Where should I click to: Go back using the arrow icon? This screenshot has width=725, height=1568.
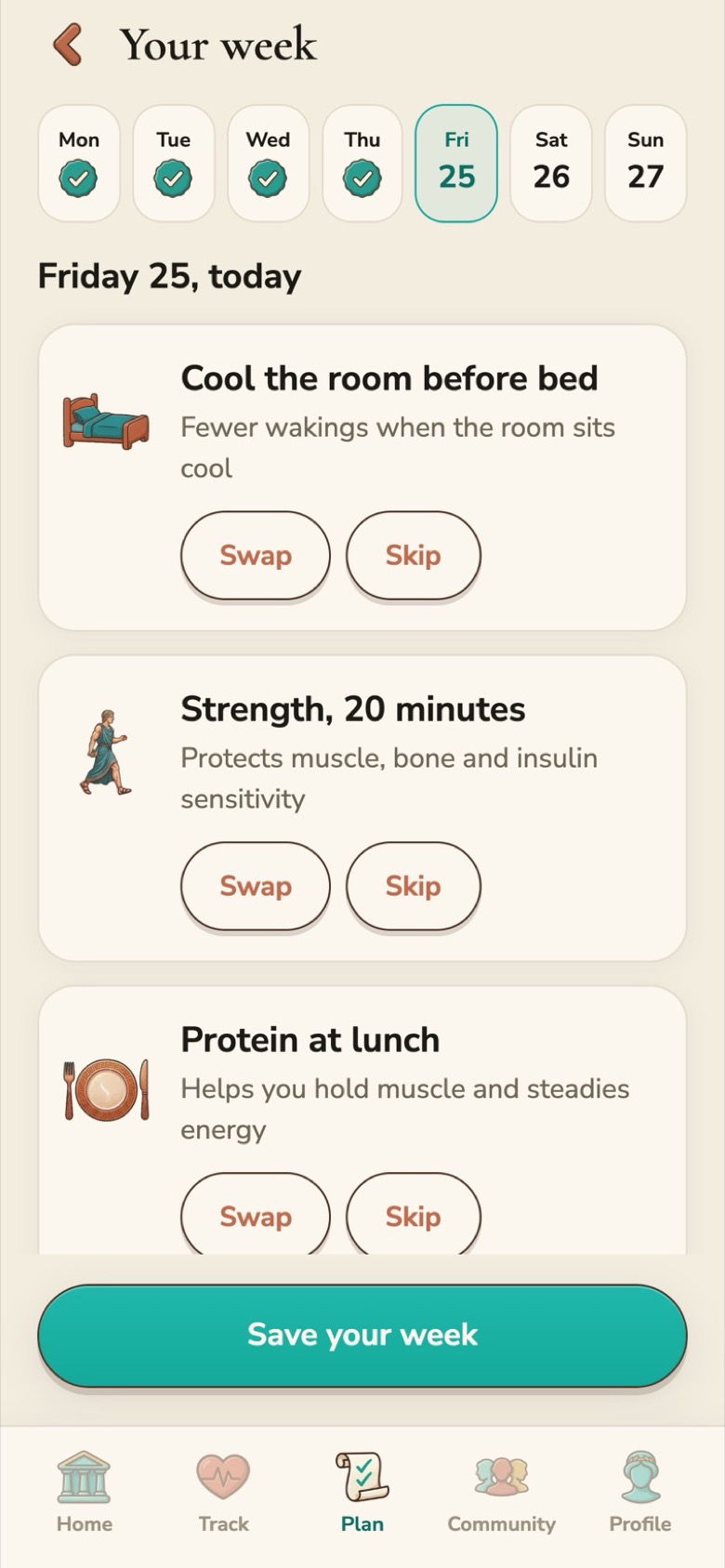pos(69,45)
